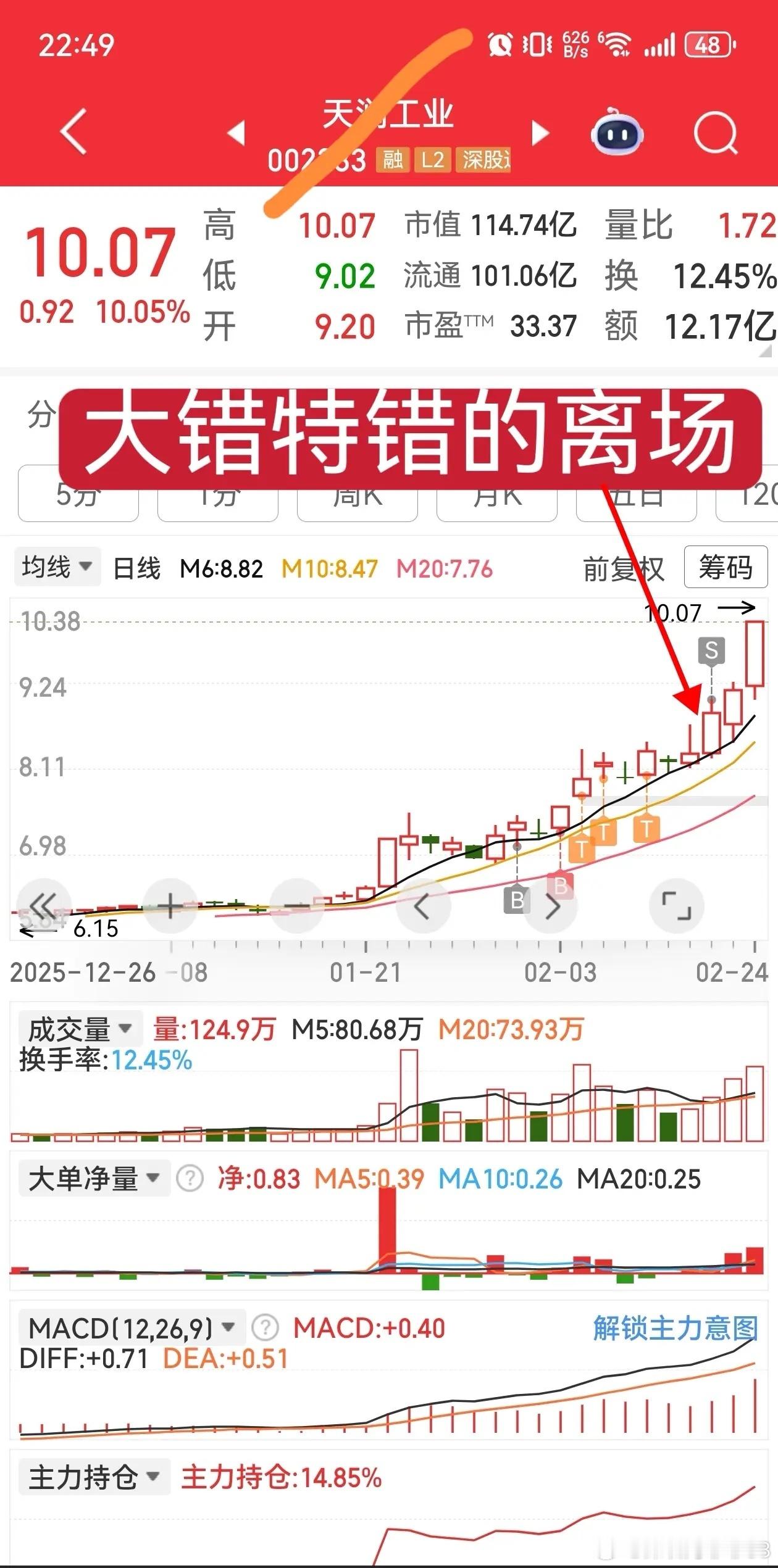
Task: Zoom in chart using plus icon
Action: pos(171,906)
